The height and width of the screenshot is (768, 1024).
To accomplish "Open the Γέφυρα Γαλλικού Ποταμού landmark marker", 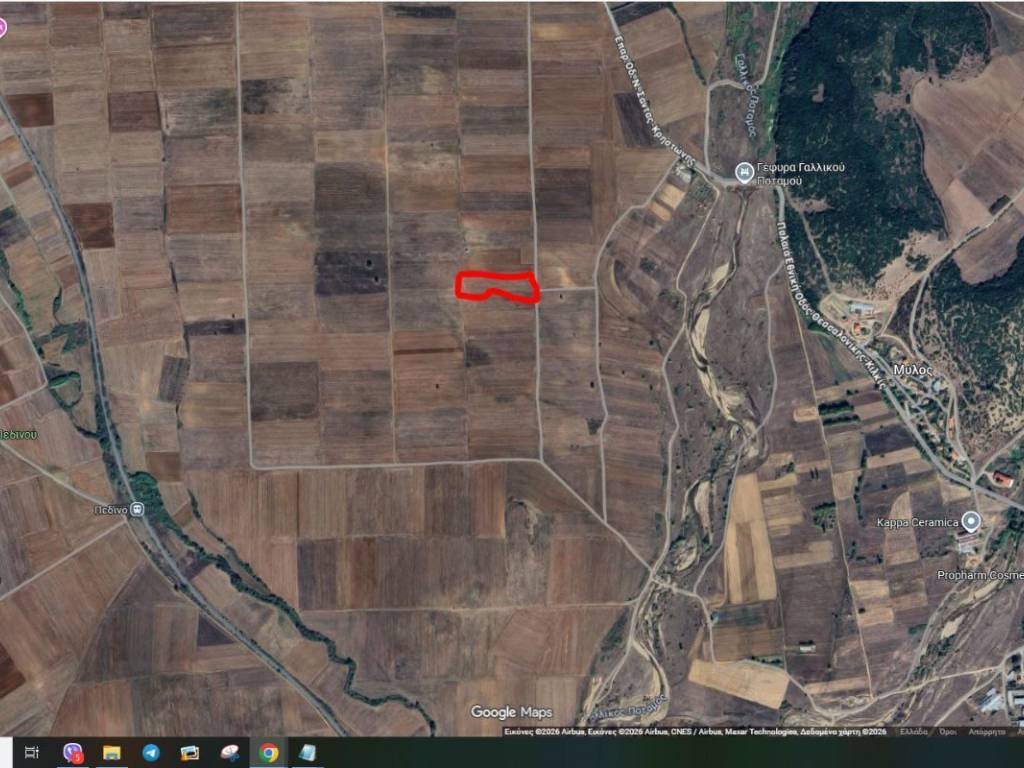I will coord(744,173).
